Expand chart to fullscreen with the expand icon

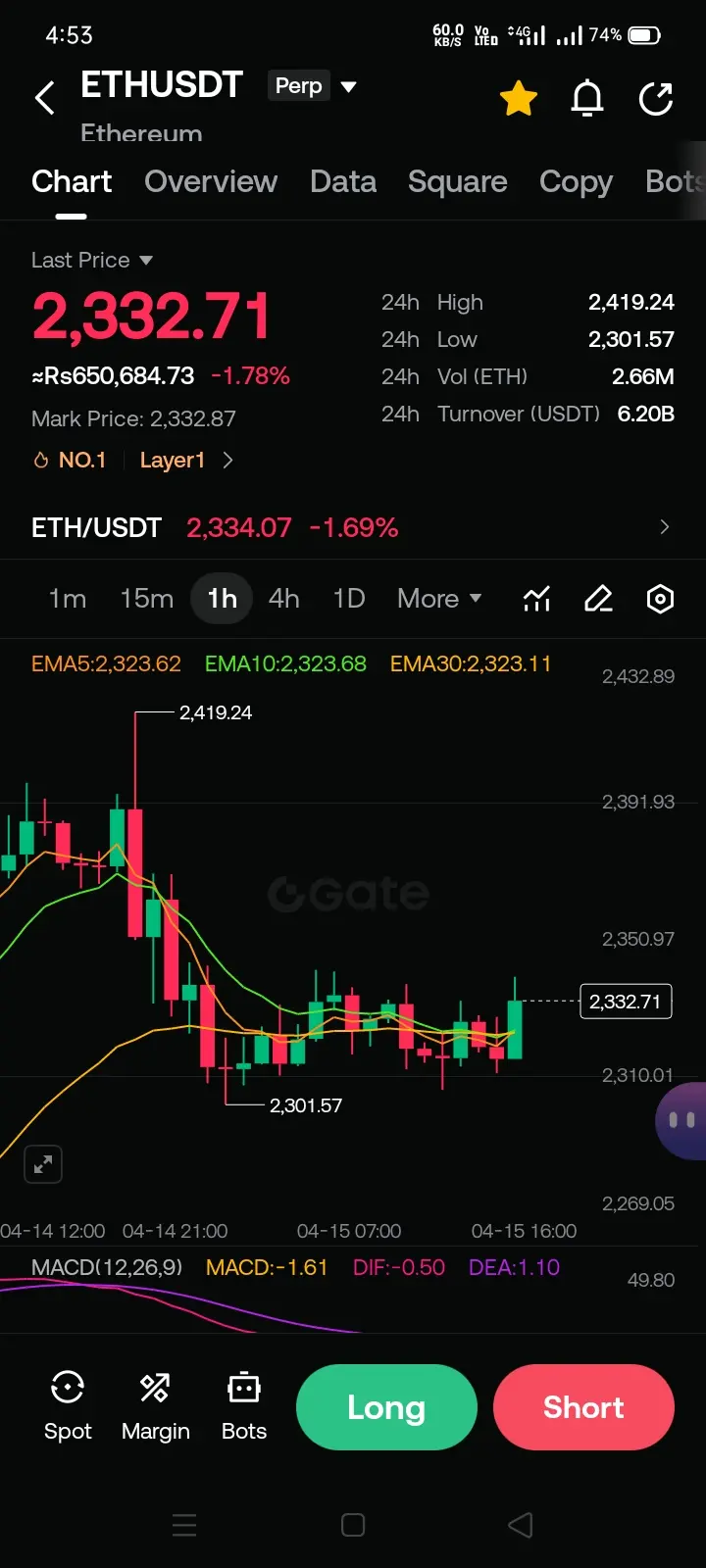pos(42,1164)
